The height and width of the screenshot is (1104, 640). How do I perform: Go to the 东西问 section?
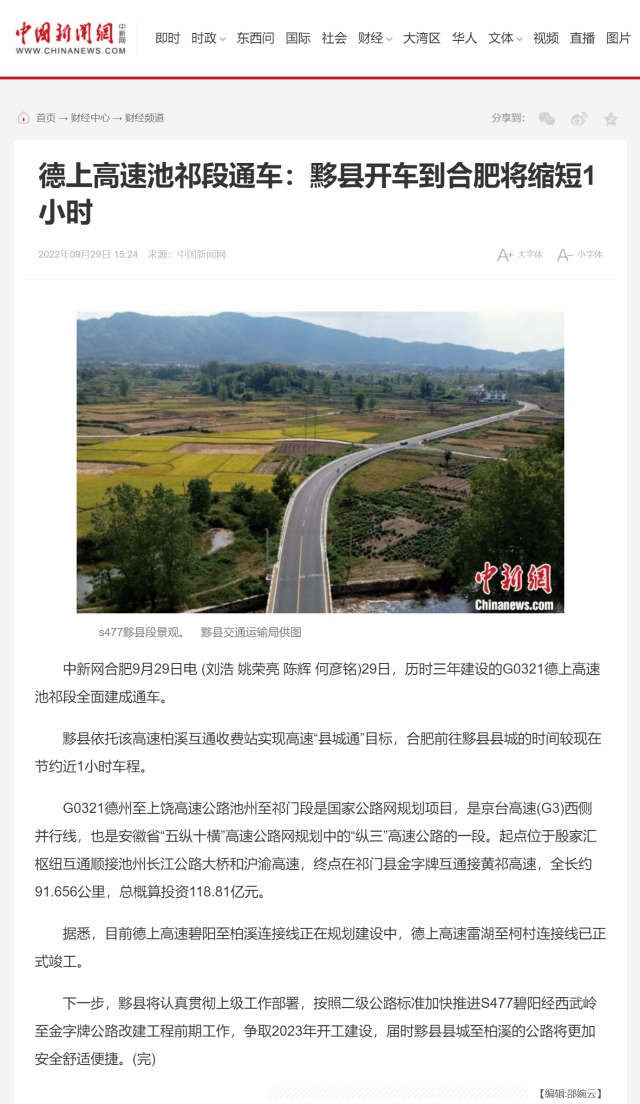click(255, 38)
